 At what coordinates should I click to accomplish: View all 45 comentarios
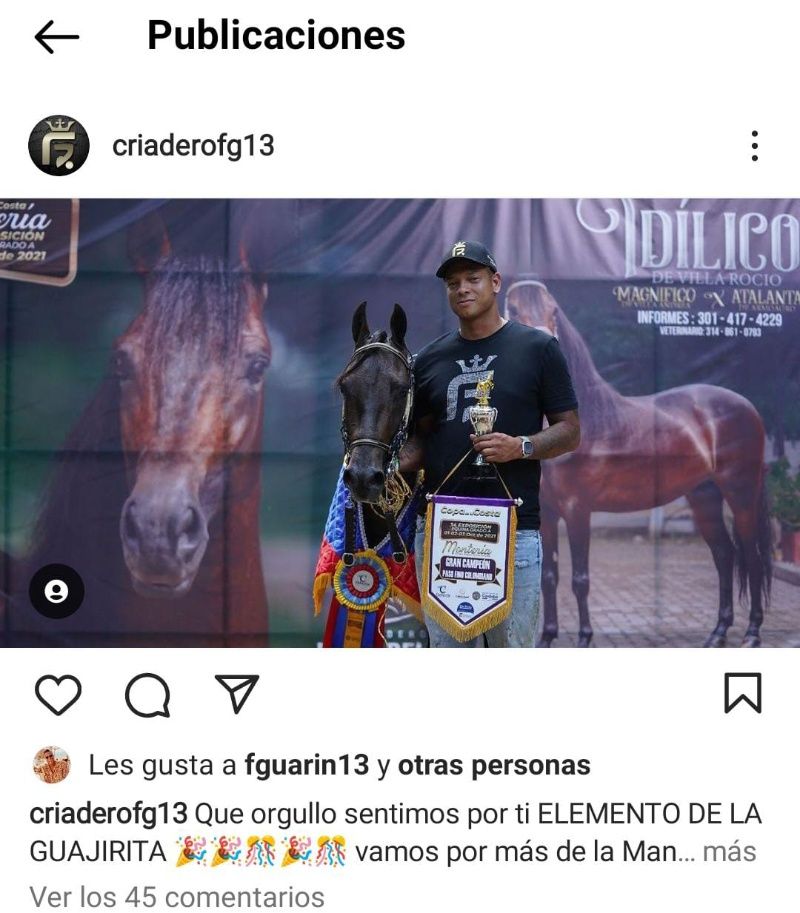tap(177, 896)
